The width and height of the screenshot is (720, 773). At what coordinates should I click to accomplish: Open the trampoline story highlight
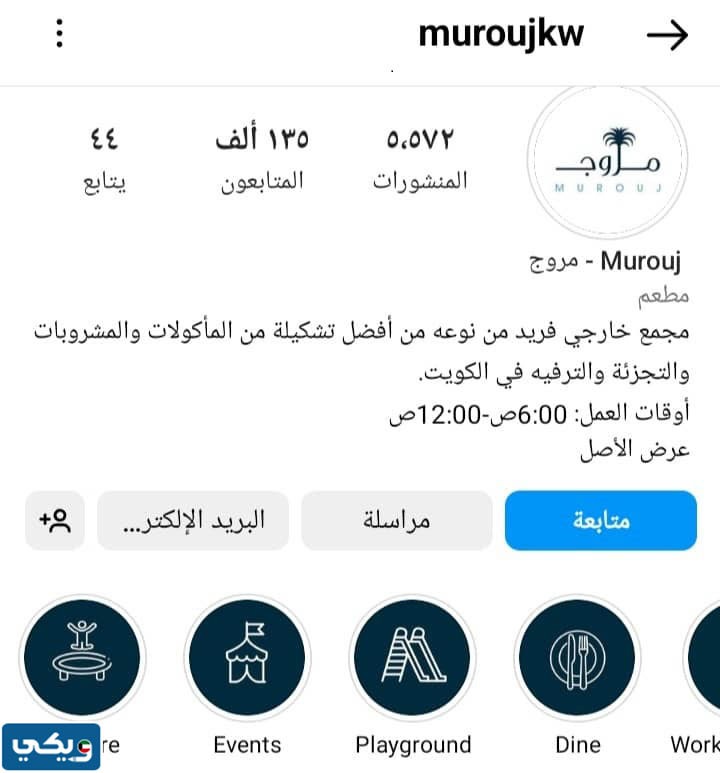pyautogui.click(x=84, y=658)
